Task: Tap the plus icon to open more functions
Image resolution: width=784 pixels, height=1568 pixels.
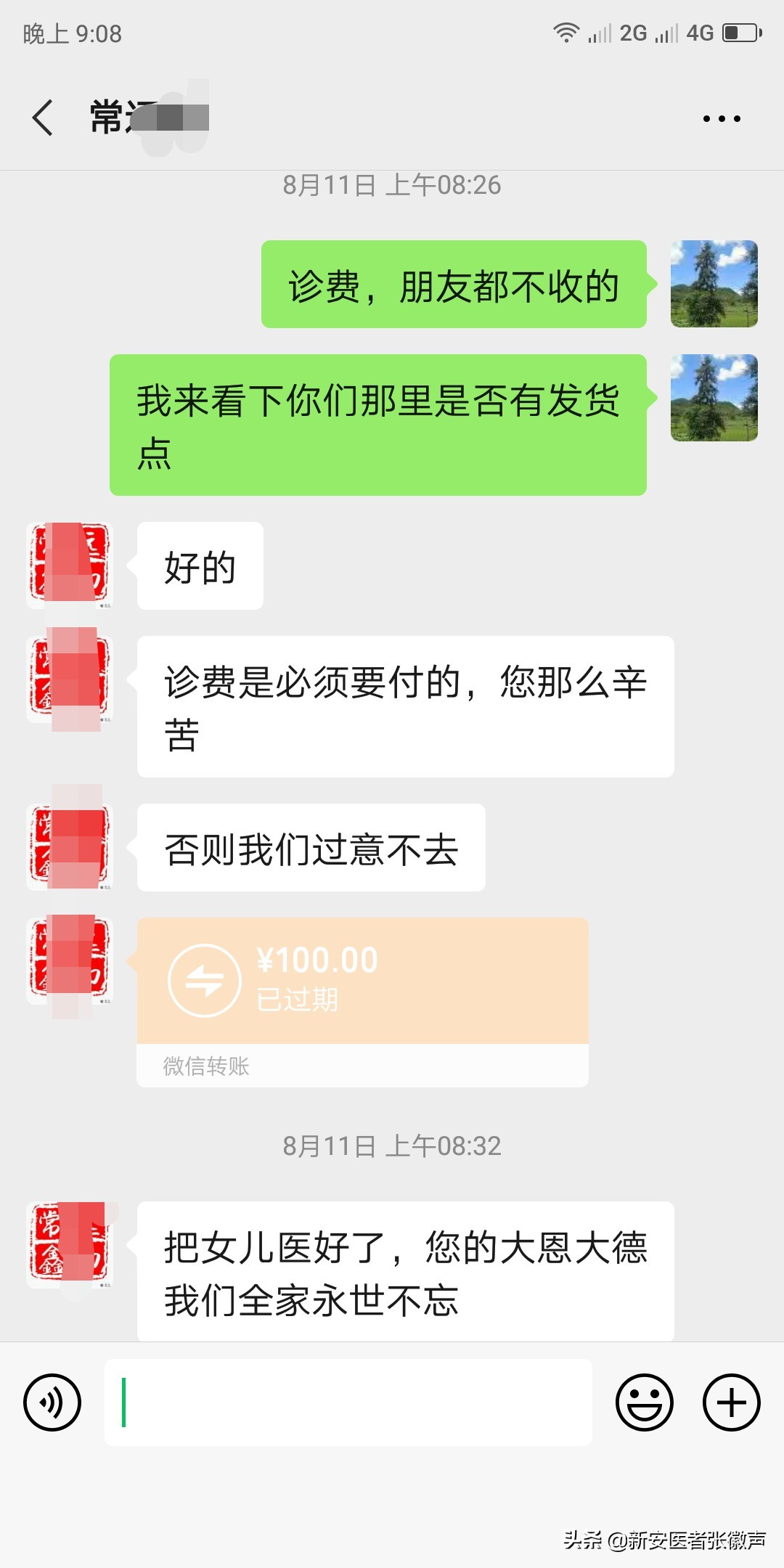Action: (x=730, y=1402)
